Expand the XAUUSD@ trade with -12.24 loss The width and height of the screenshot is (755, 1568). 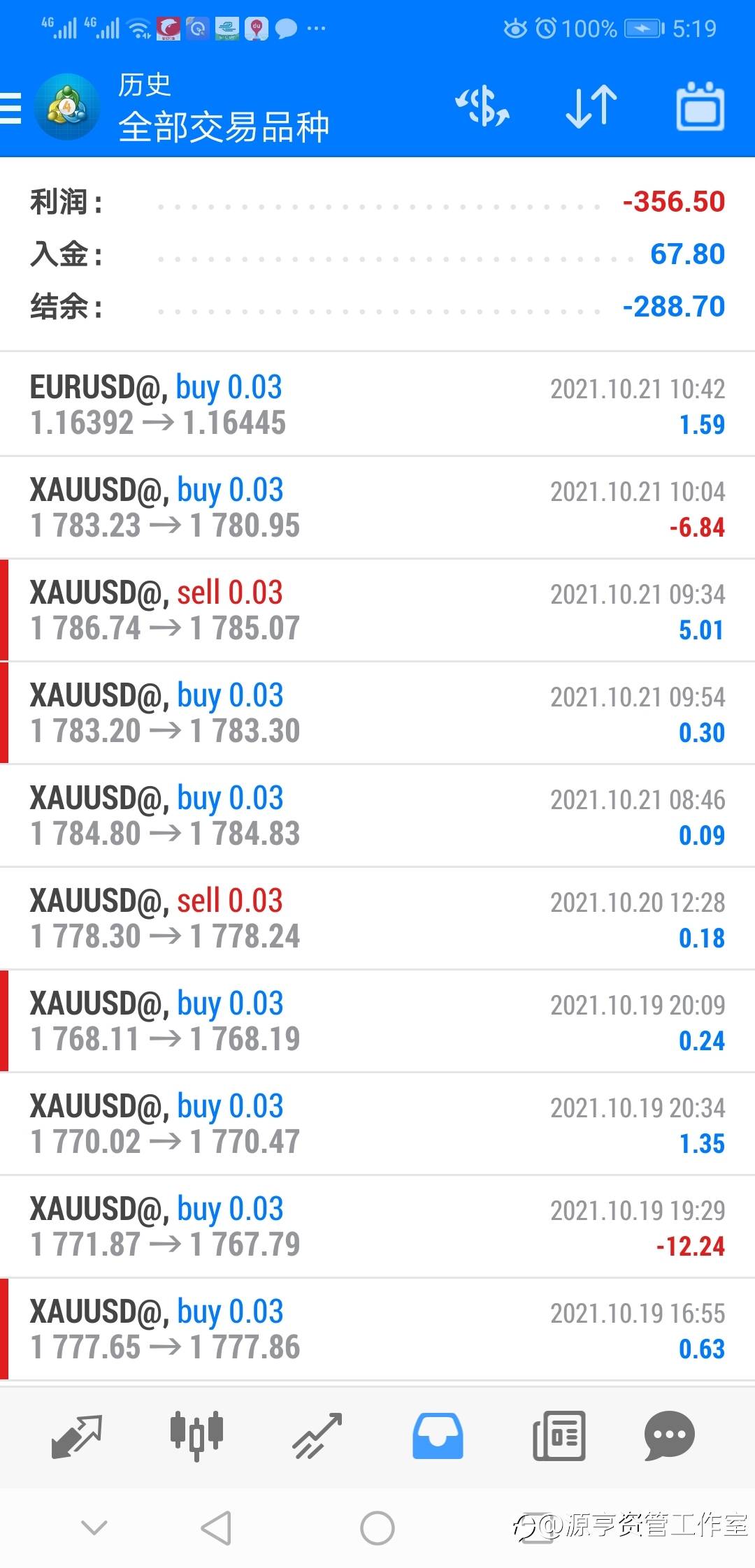click(377, 1226)
